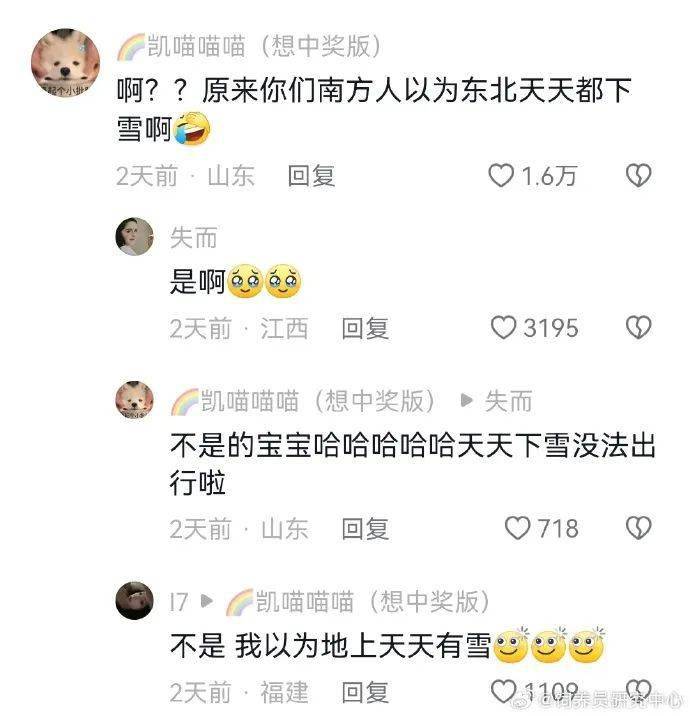The image size is (690, 716).
Task: Reply to 凯喵喵喵's comment 不是的宝宝
Action: [x=365, y=528]
